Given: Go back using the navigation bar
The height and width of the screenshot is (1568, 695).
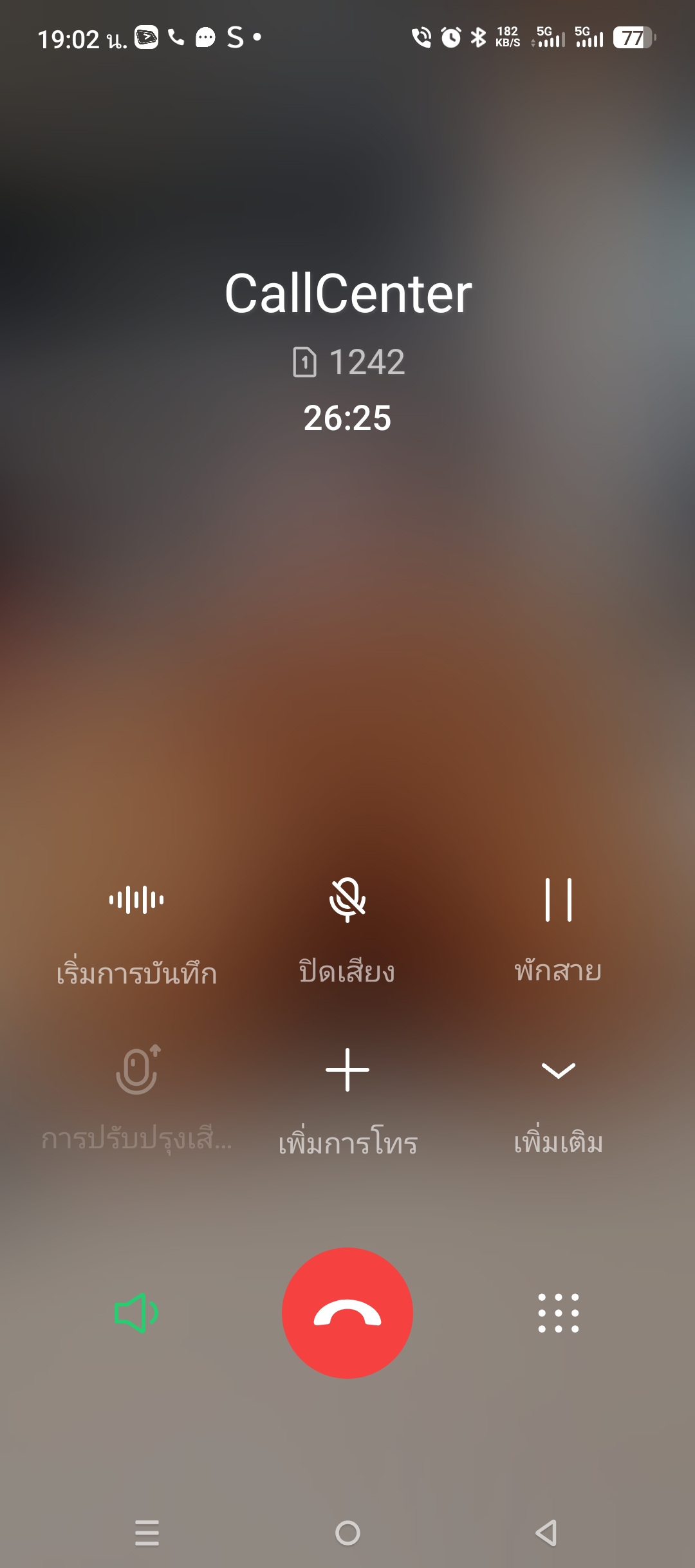Looking at the screenshot, I should 546,1533.
